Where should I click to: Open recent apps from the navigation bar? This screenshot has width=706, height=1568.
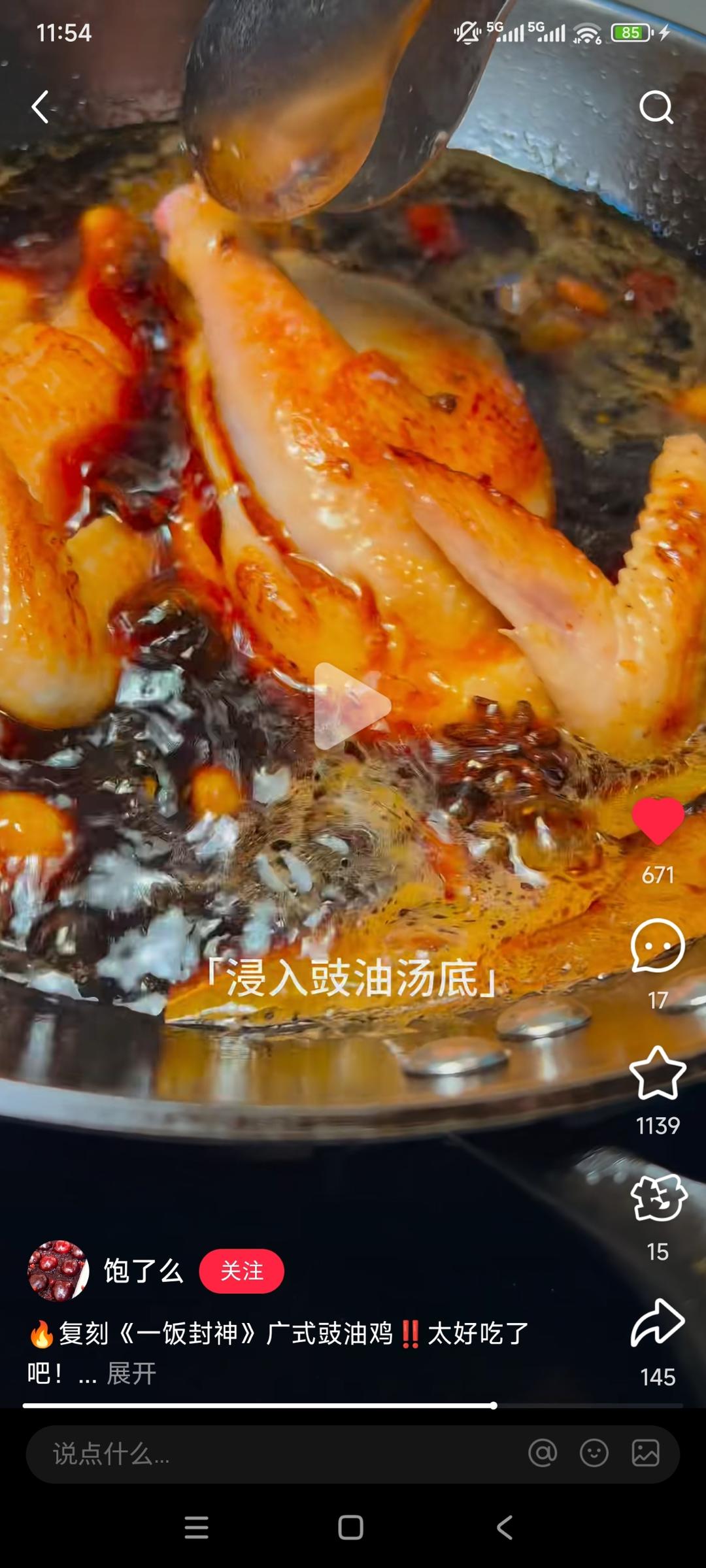click(196, 1527)
